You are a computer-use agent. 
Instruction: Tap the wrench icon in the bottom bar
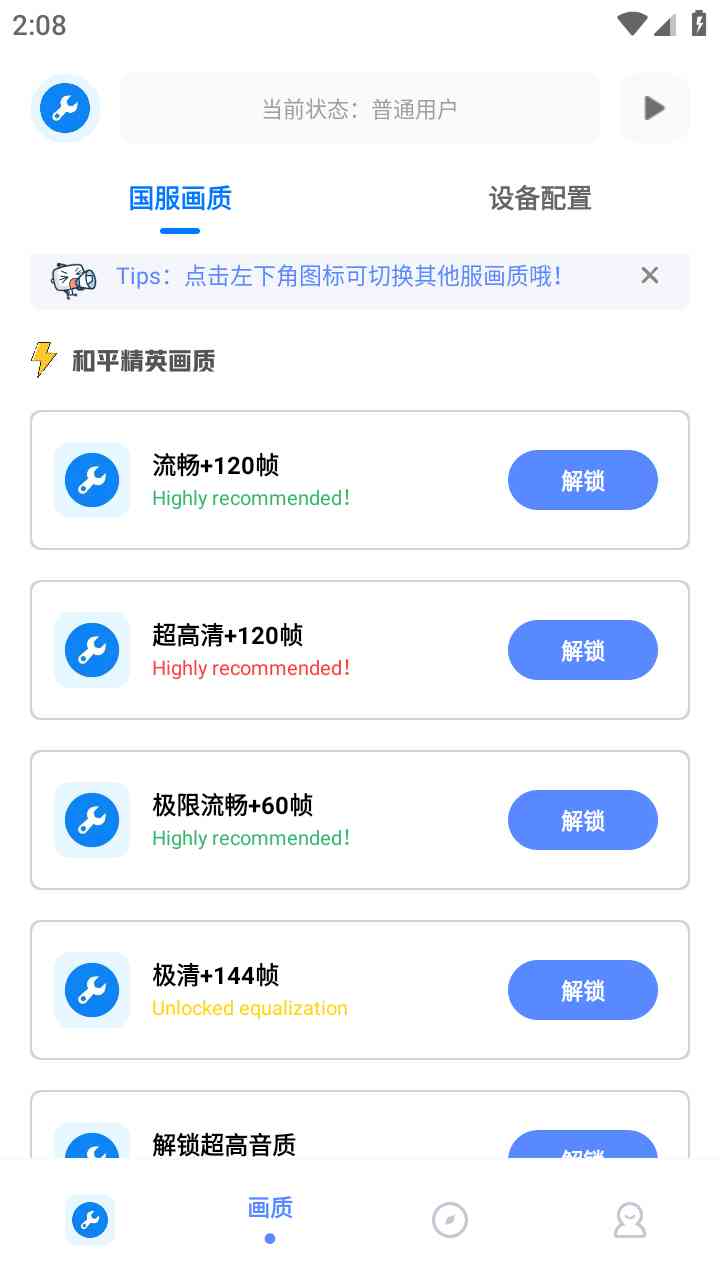pyautogui.click(x=90, y=1220)
